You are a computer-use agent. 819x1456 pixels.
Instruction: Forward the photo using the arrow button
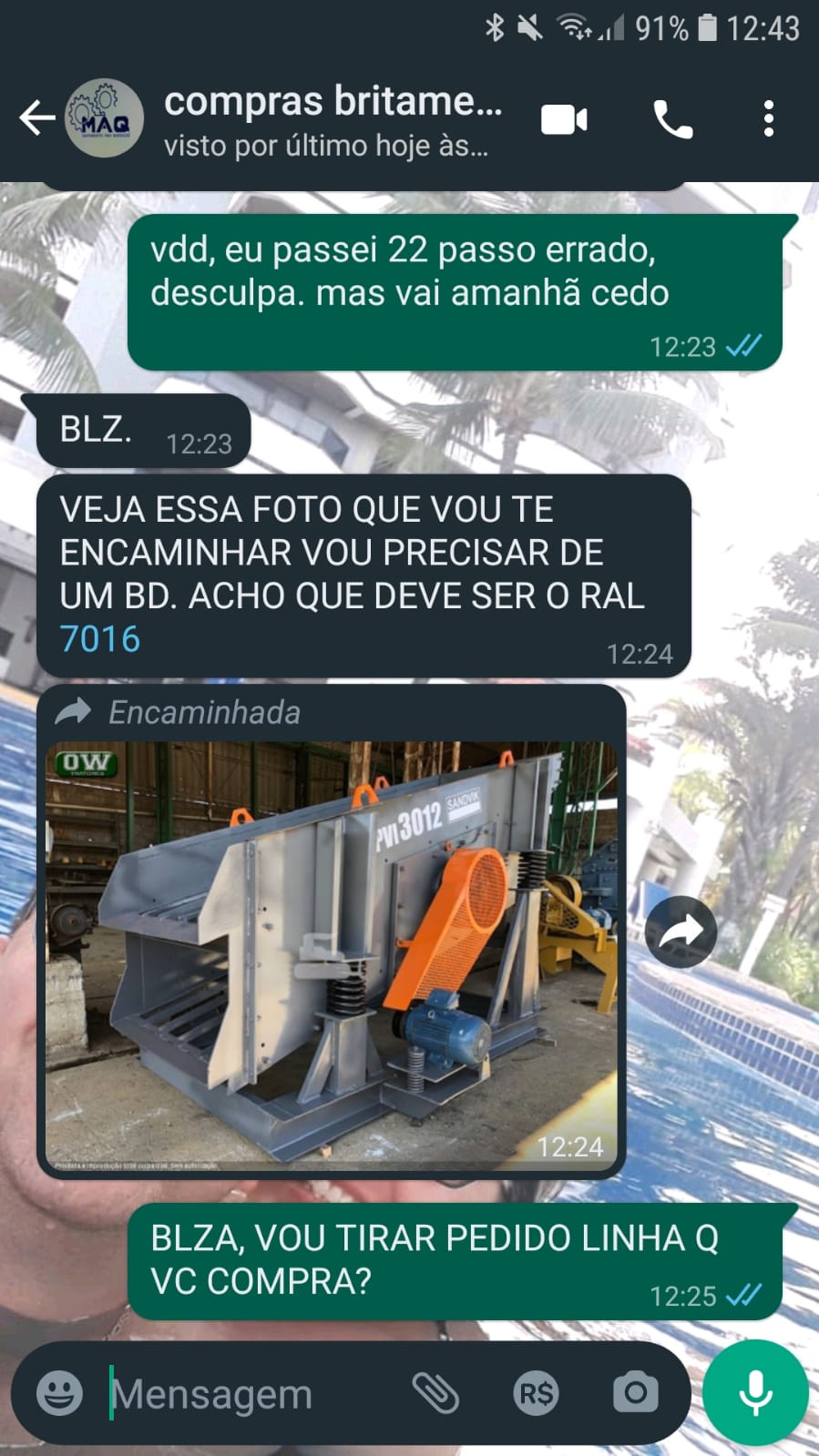pyautogui.click(x=681, y=931)
